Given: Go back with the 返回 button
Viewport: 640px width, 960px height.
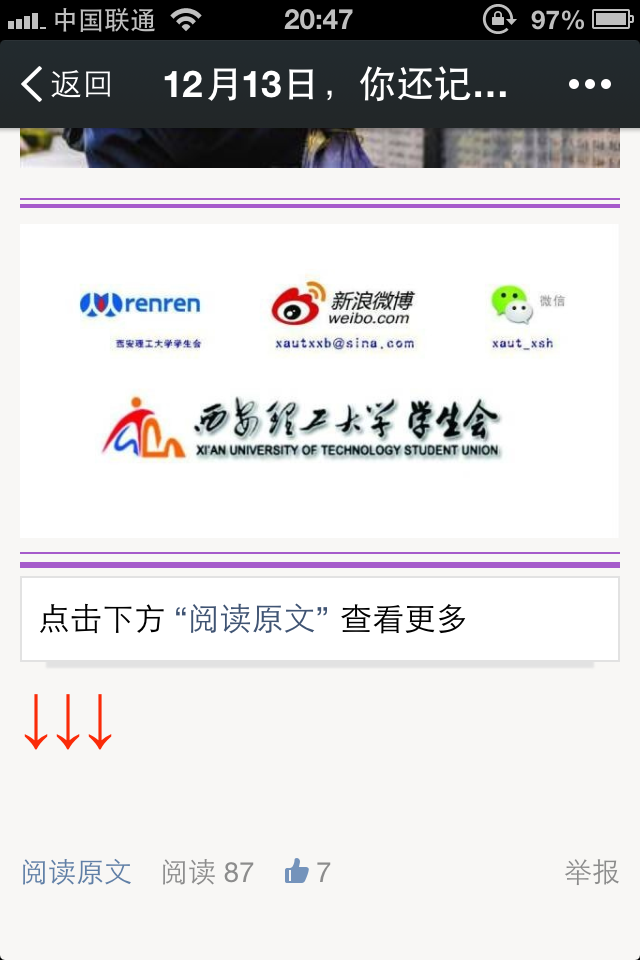Looking at the screenshot, I should point(66,85).
